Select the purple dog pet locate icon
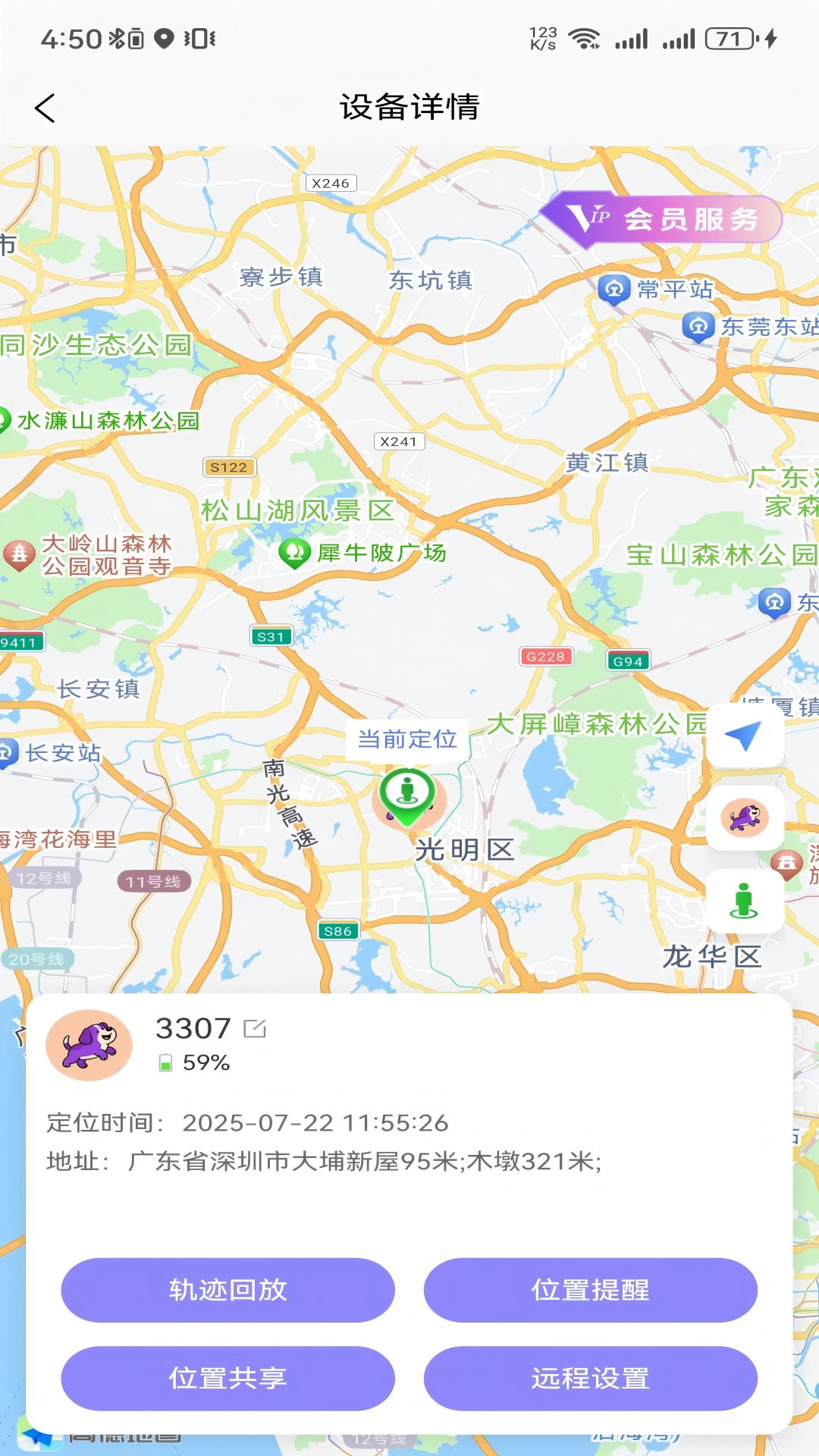This screenshot has height=1456, width=819. [744, 819]
